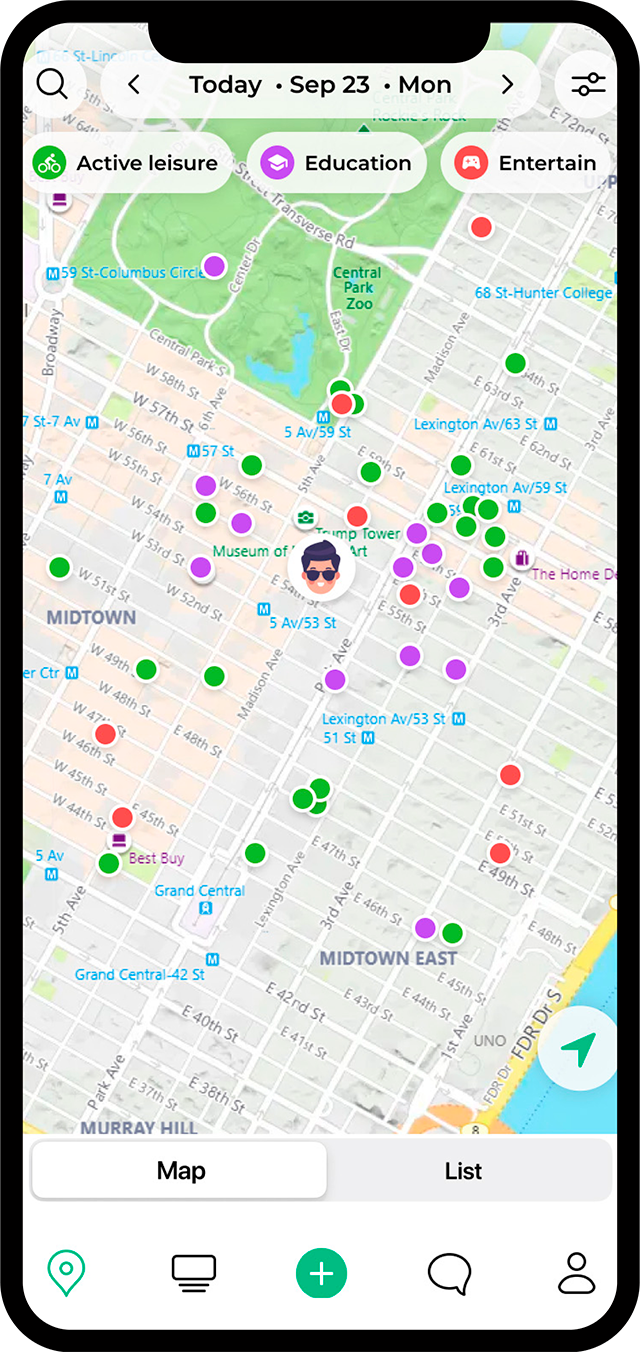Screen dimensions: 640x1352
Task: Go to the profile tab
Action: (576, 1273)
